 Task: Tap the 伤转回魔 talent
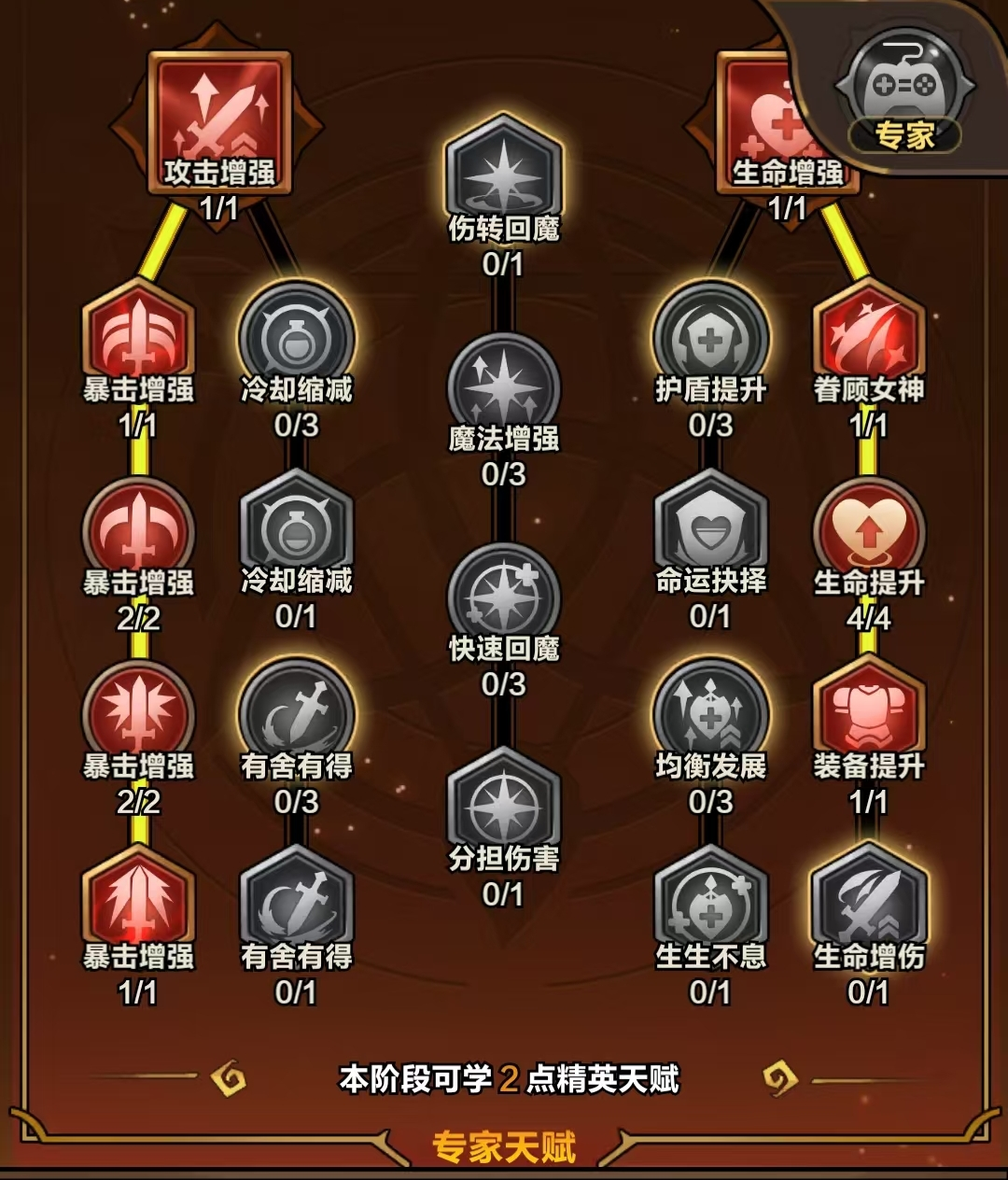tap(503, 173)
